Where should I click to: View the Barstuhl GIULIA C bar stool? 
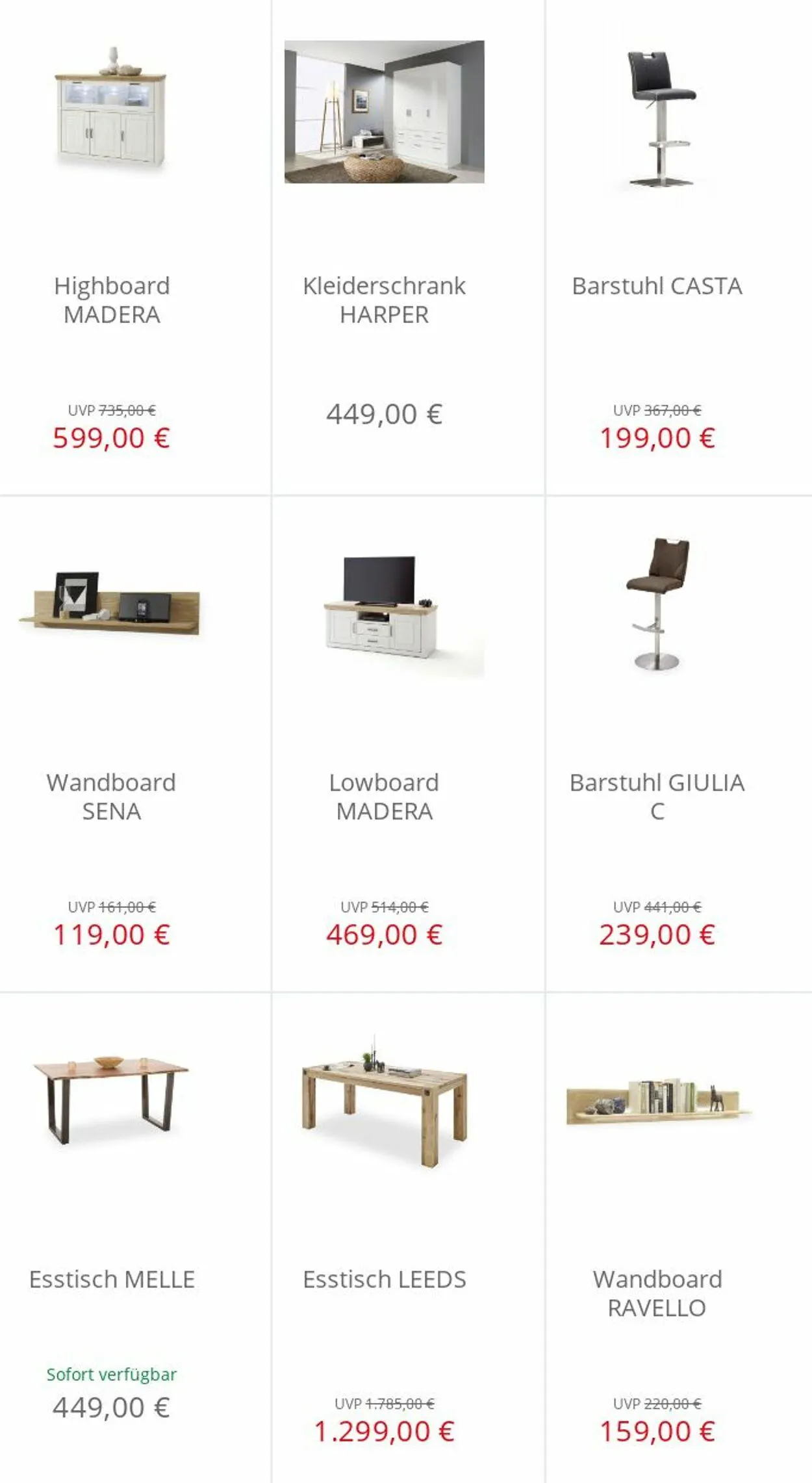[x=679, y=743]
